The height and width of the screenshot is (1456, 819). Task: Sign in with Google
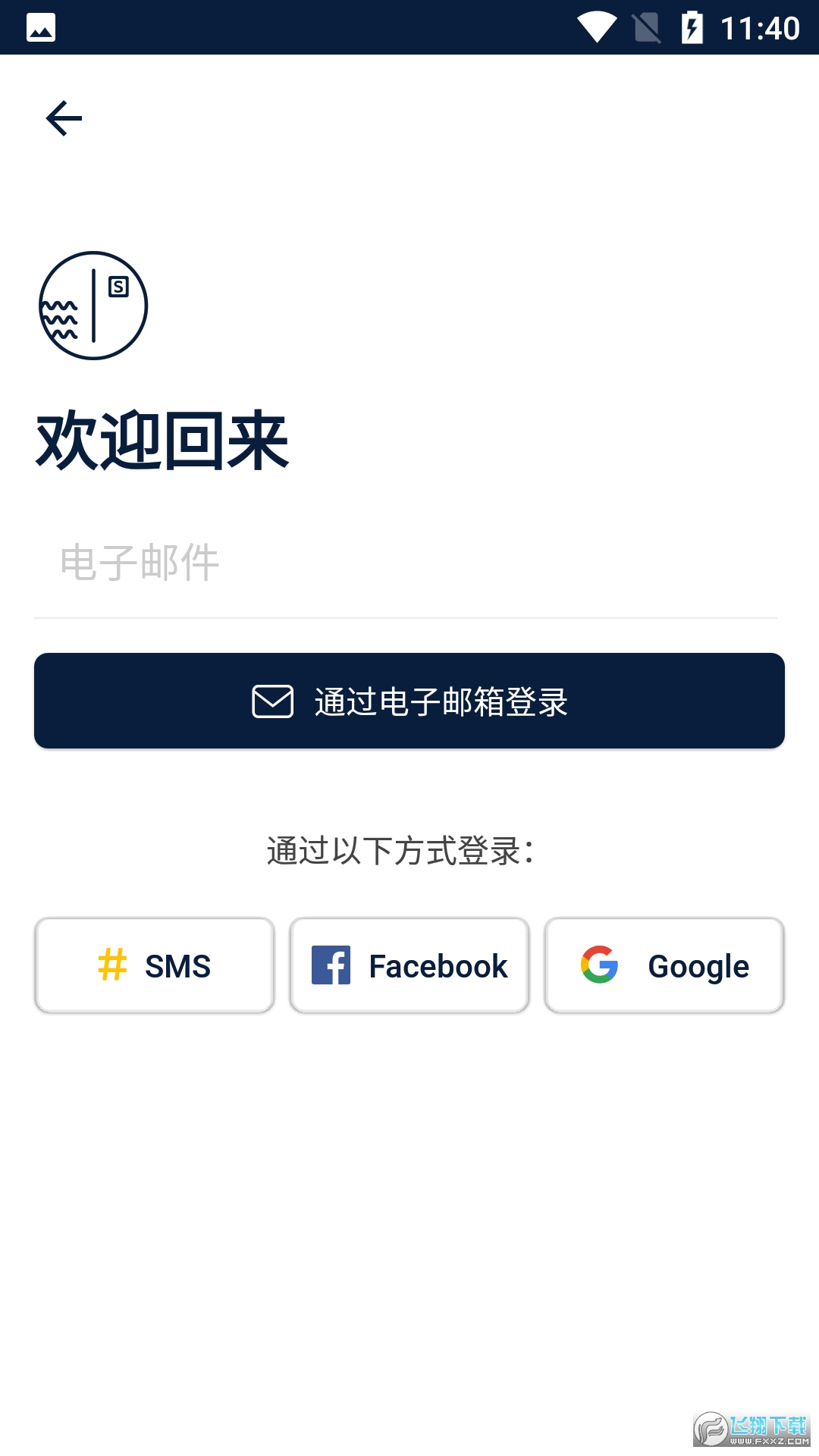coord(664,965)
